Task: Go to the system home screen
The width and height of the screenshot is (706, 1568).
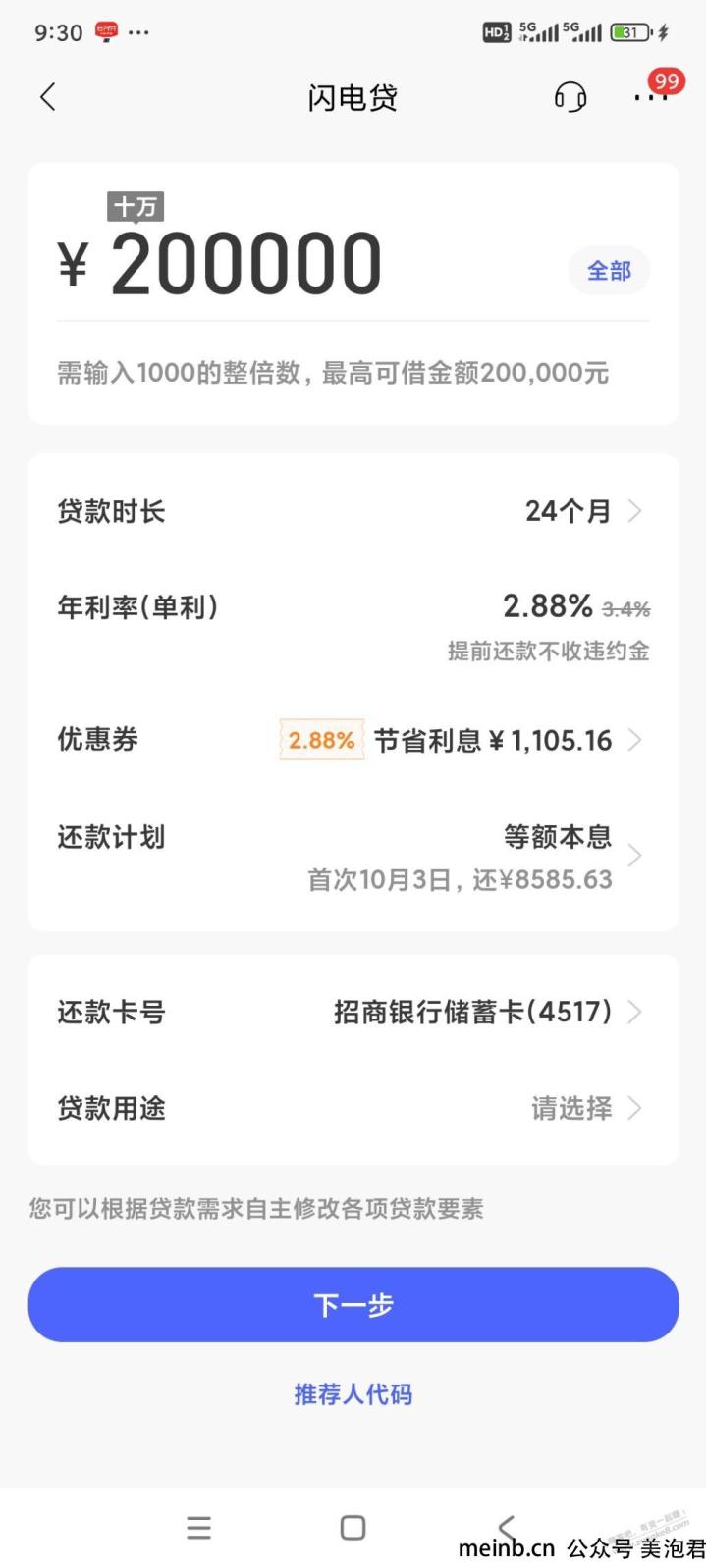Action: (x=353, y=1528)
